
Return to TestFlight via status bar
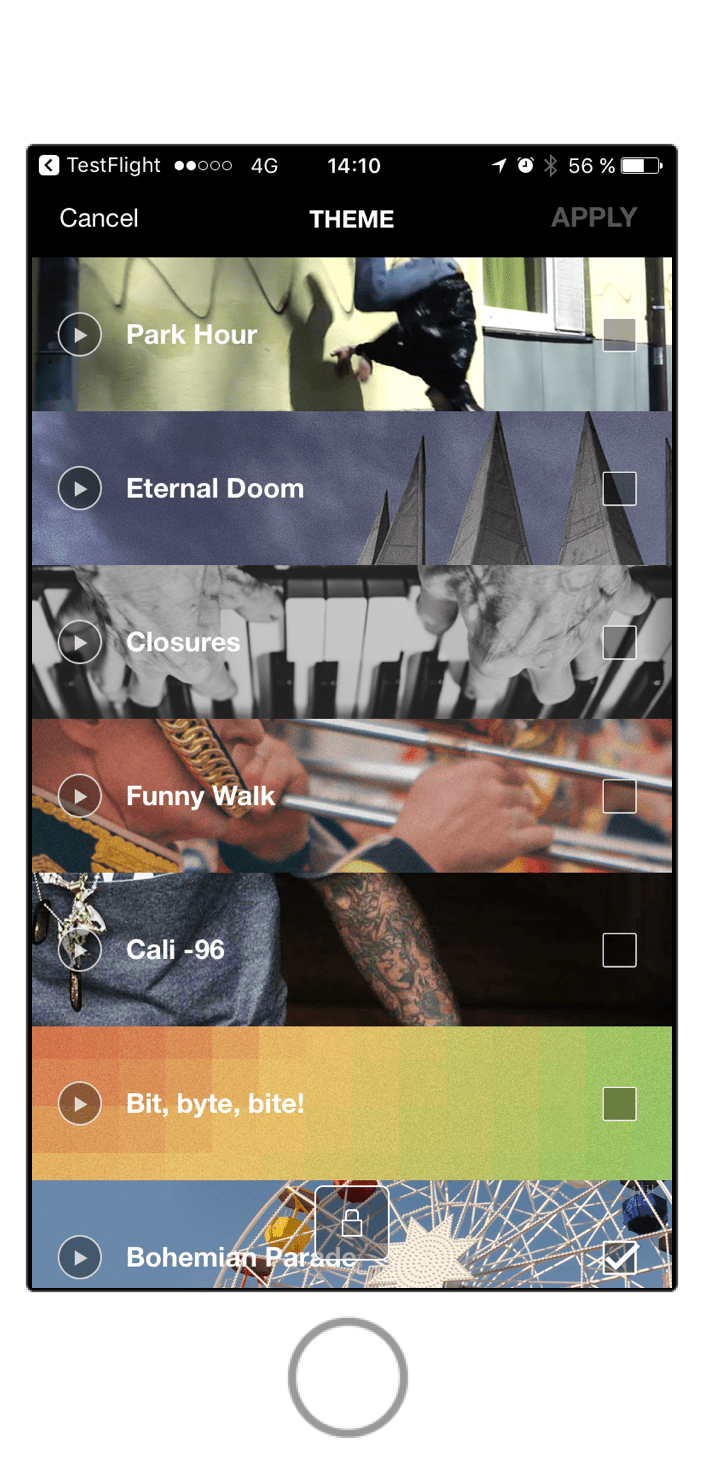tap(99, 166)
